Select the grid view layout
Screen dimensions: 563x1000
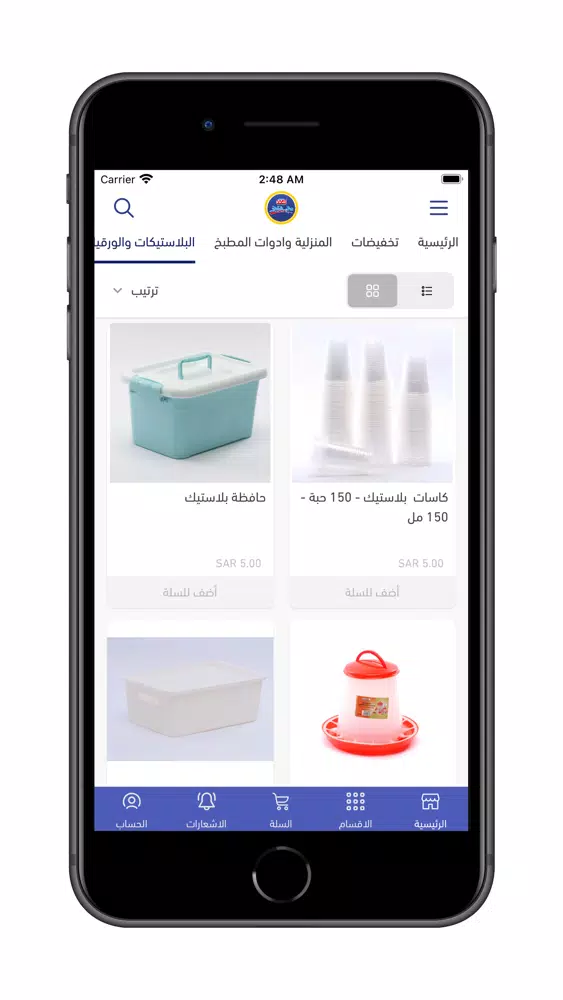pyautogui.click(x=373, y=291)
